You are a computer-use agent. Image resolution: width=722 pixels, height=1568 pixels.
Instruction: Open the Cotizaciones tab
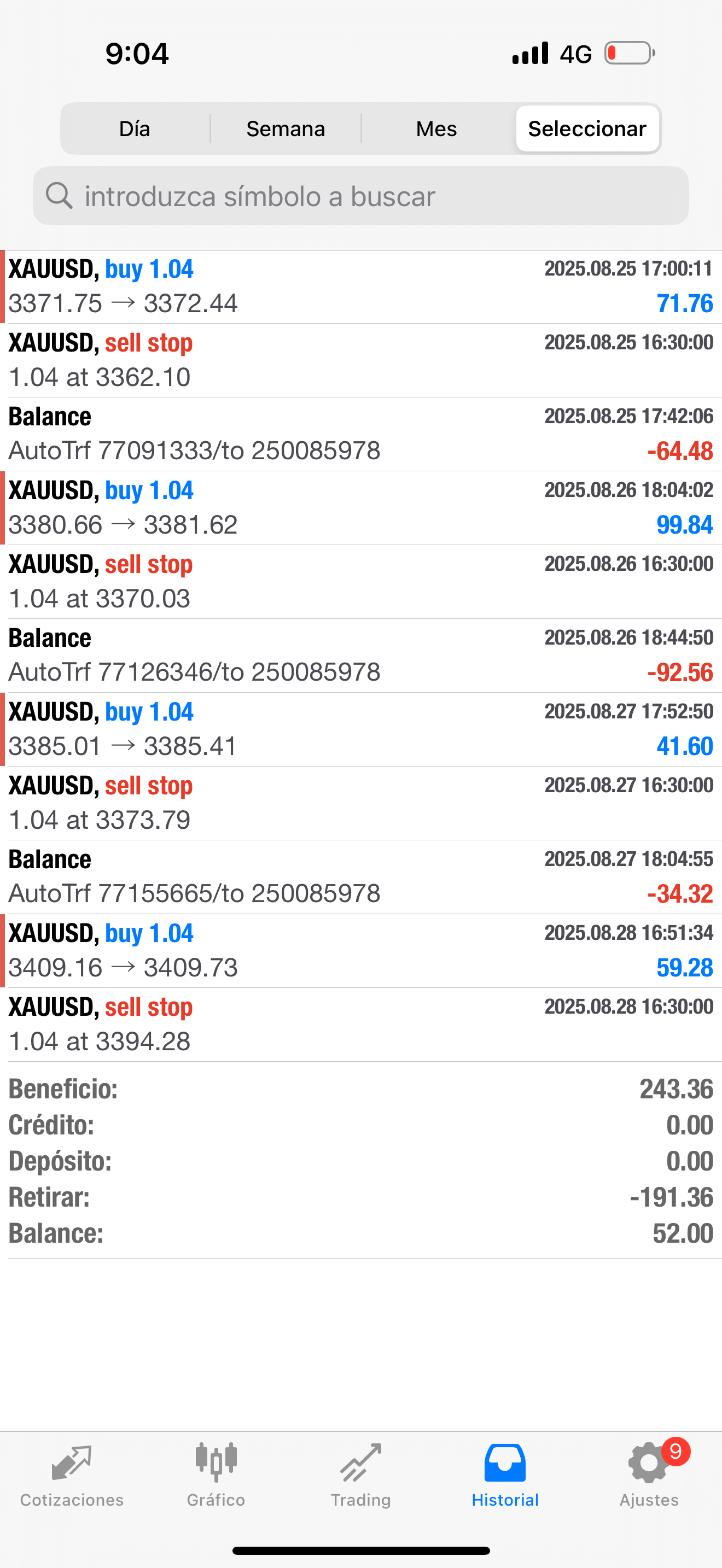pos(72,1473)
